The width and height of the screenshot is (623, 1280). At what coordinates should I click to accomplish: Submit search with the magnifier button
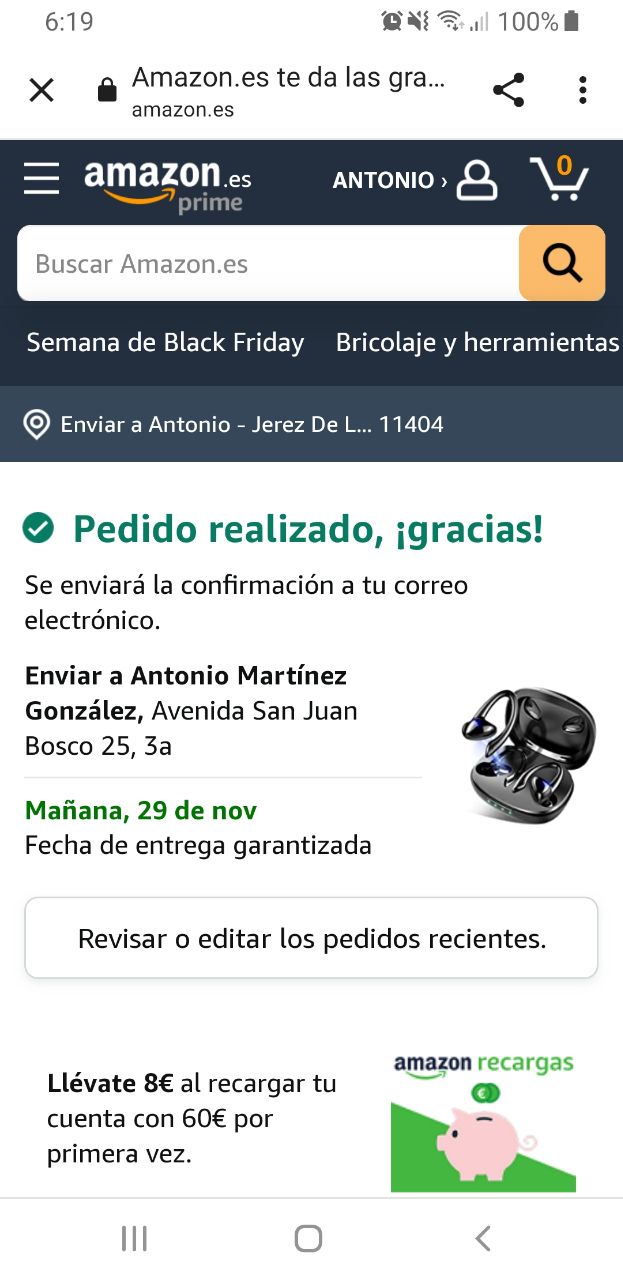562,263
